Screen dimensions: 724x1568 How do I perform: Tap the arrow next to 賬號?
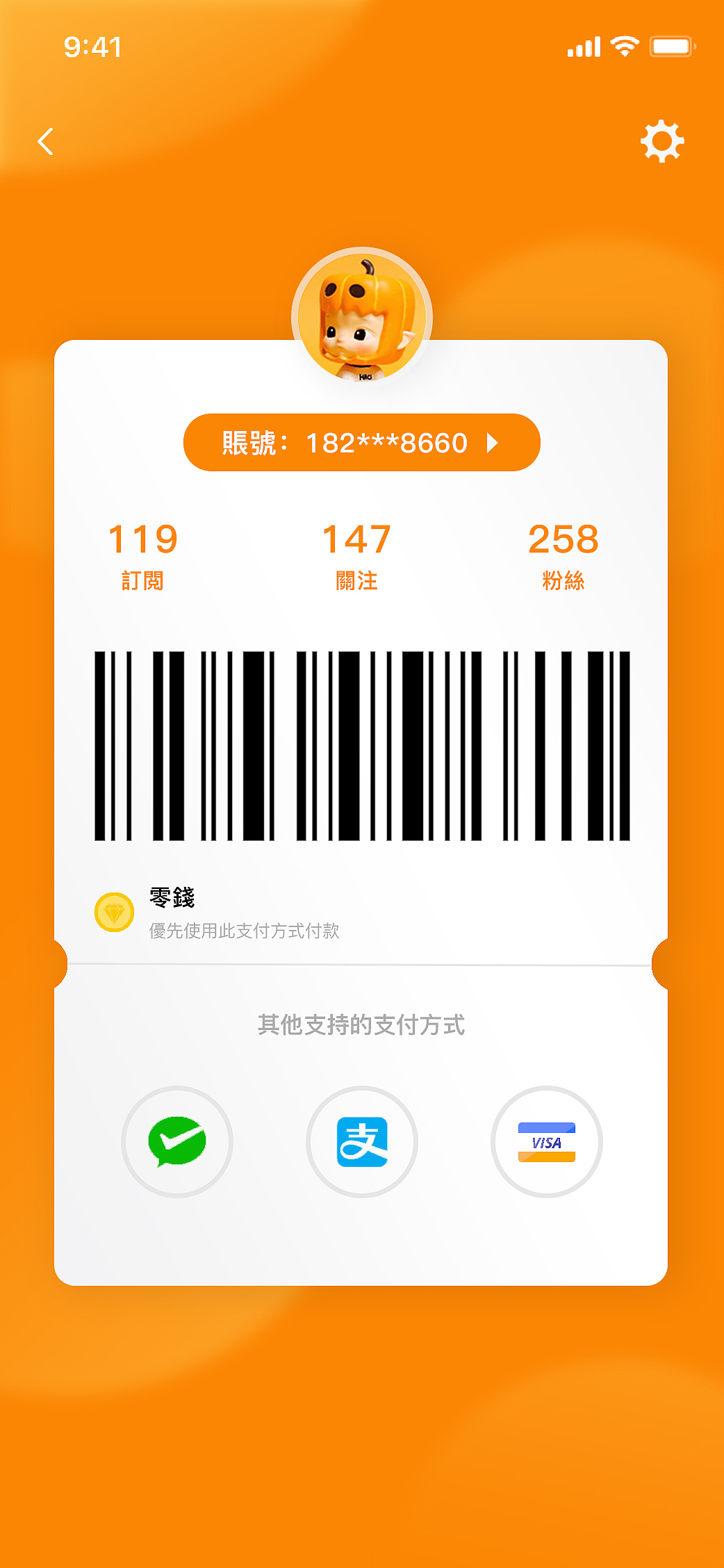click(493, 443)
